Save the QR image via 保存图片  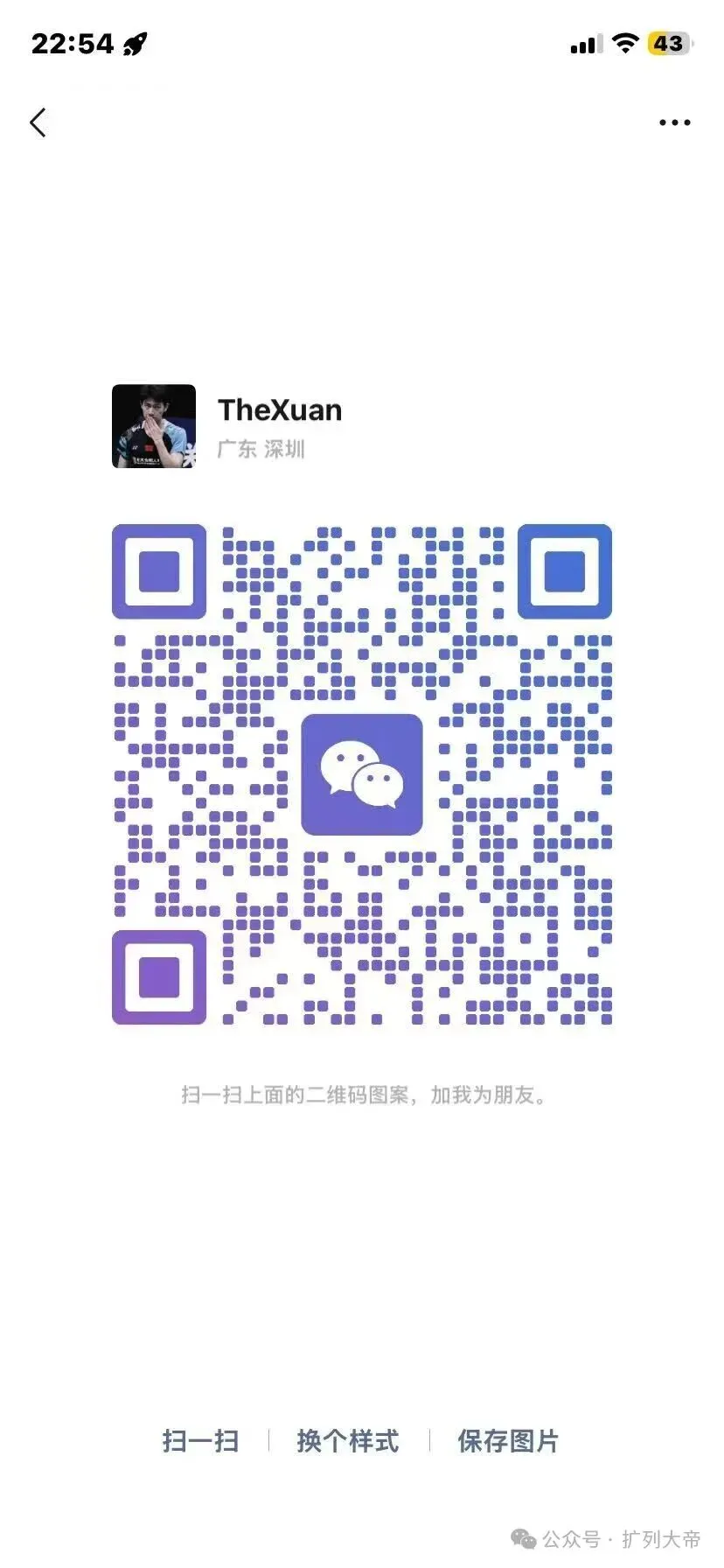(508, 1440)
